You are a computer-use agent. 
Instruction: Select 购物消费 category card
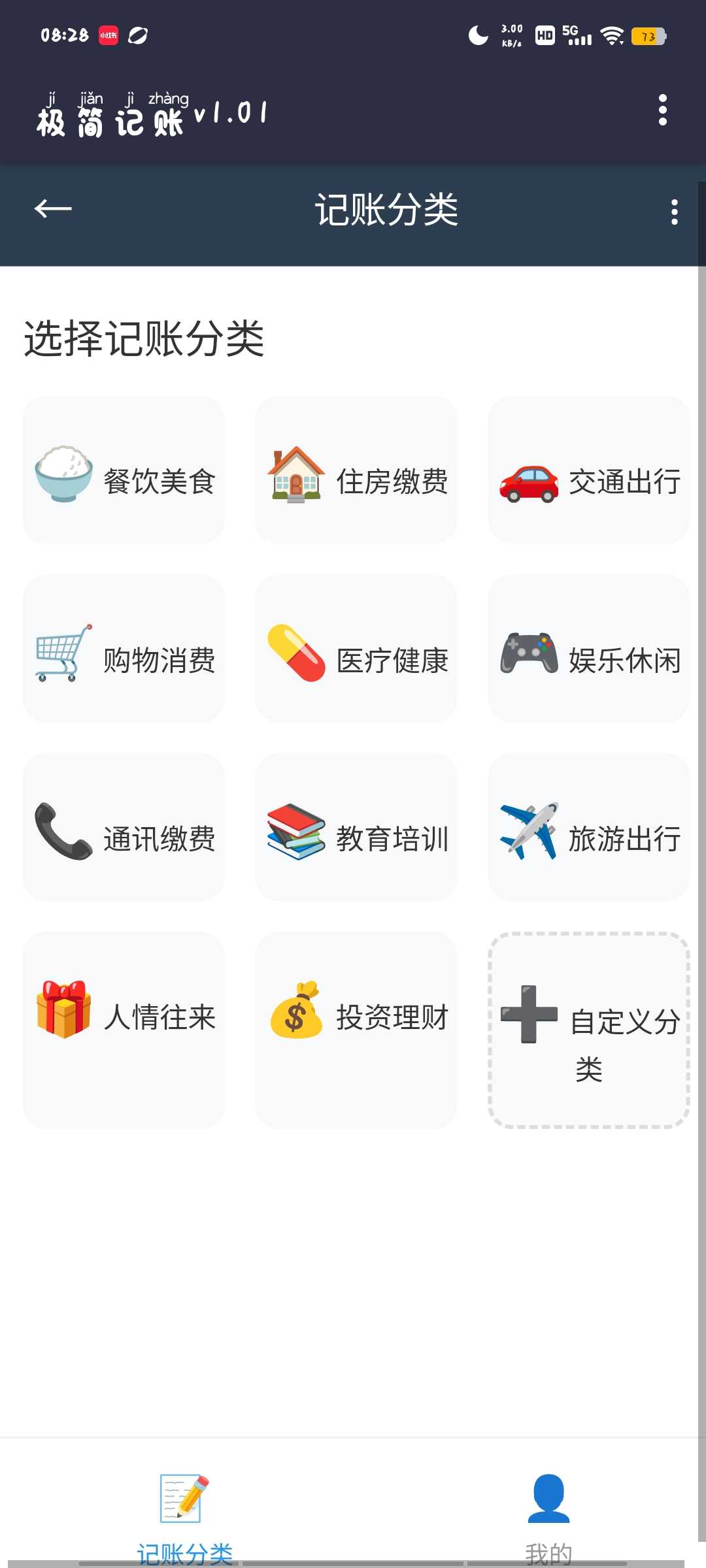click(124, 649)
